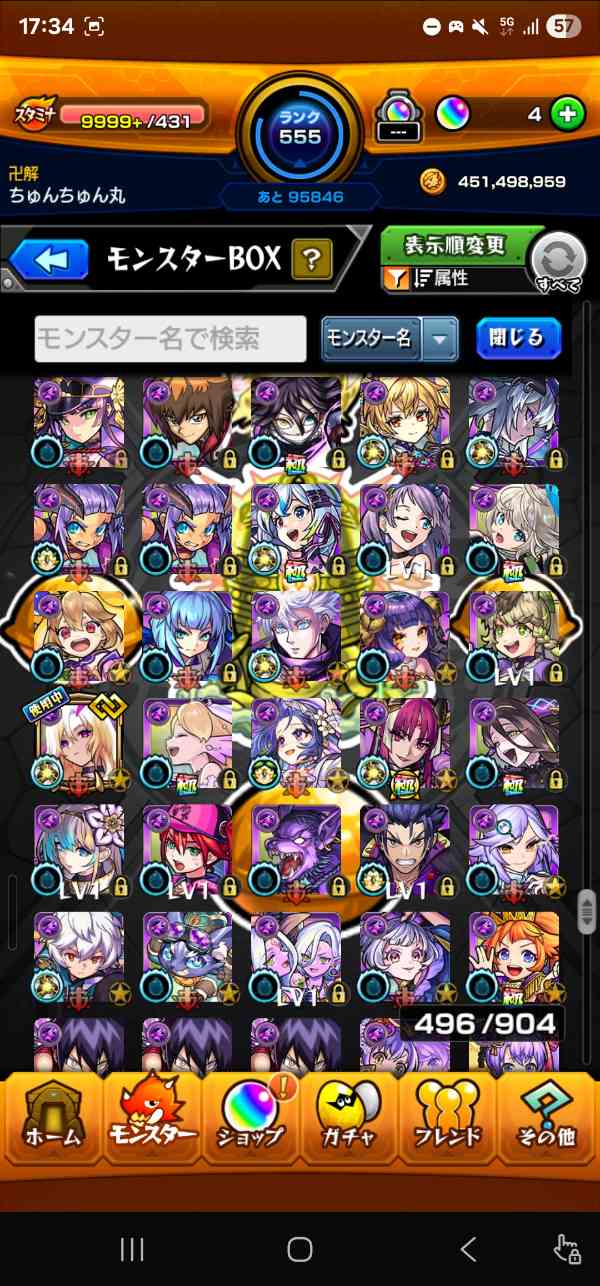Focus the モンスター名で検索 search field

pyautogui.click(x=170, y=339)
